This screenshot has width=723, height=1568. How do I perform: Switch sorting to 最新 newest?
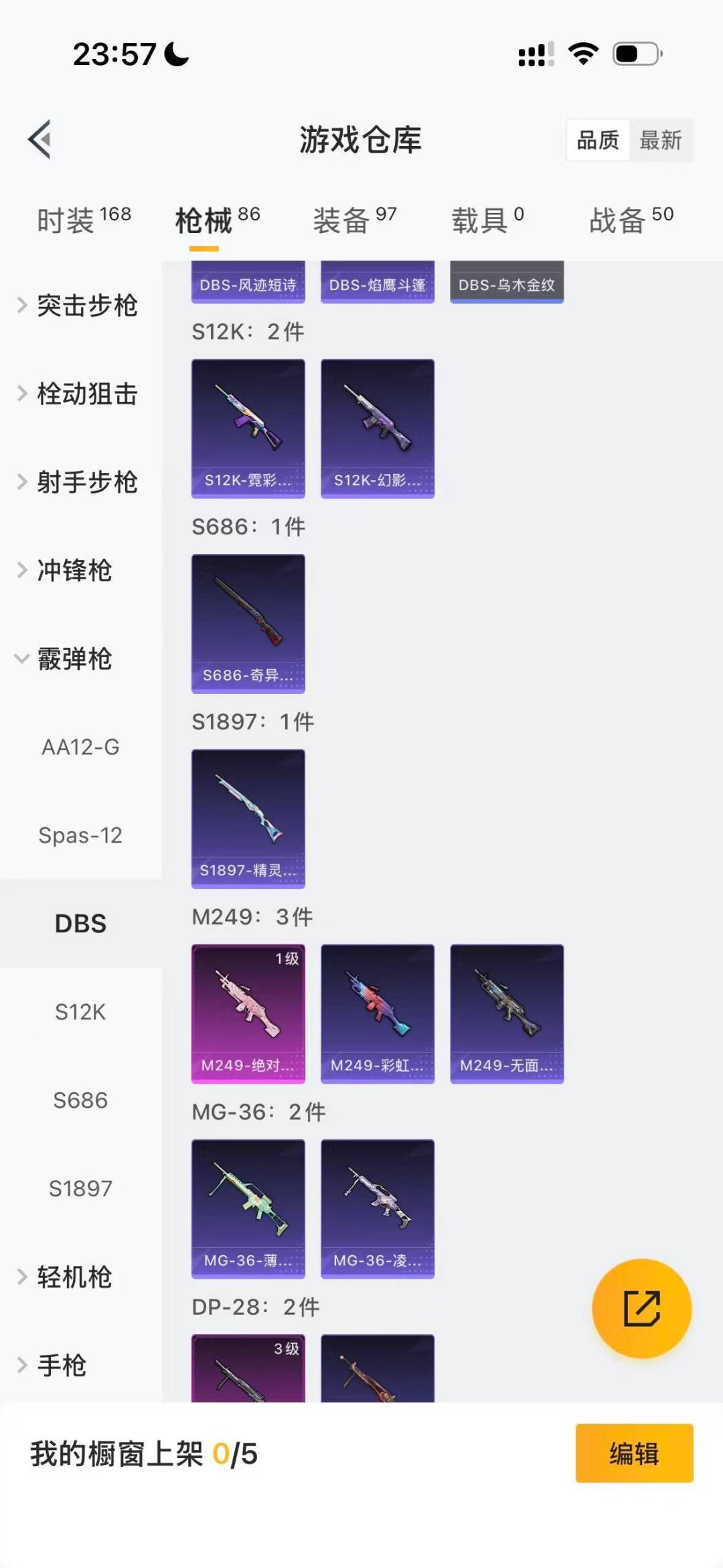point(661,139)
